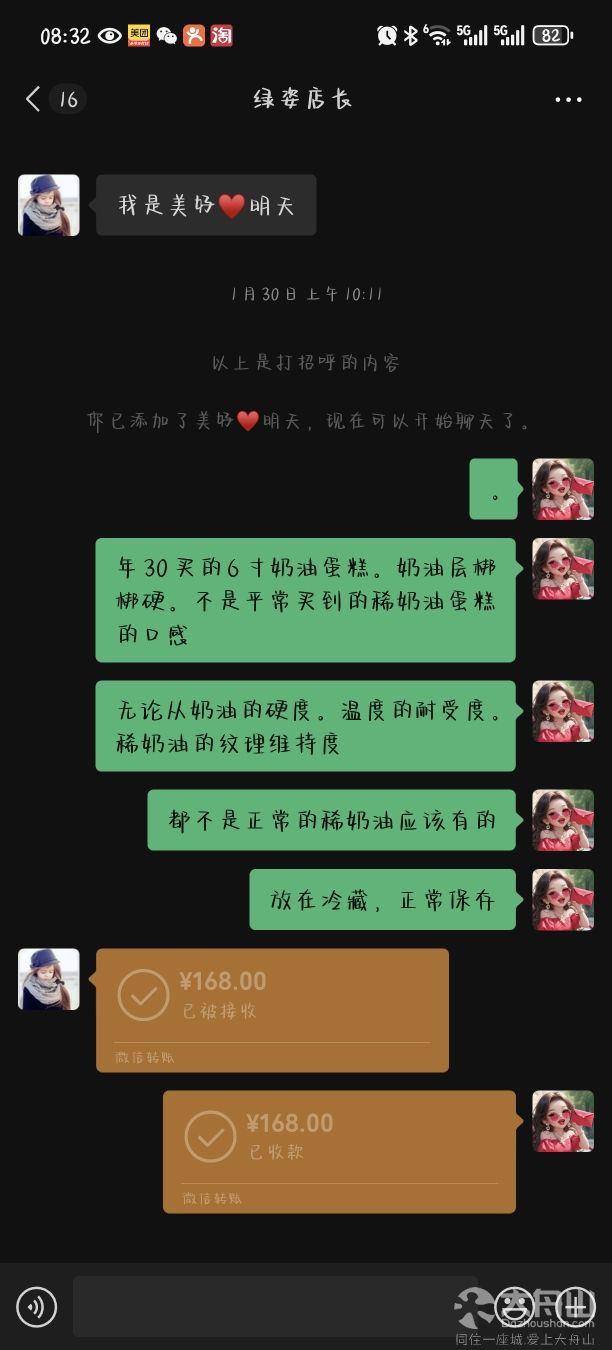The height and width of the screenshot is (1350, 612).
Task: Open the plus attachments menu
Action: click(575, 1306)
